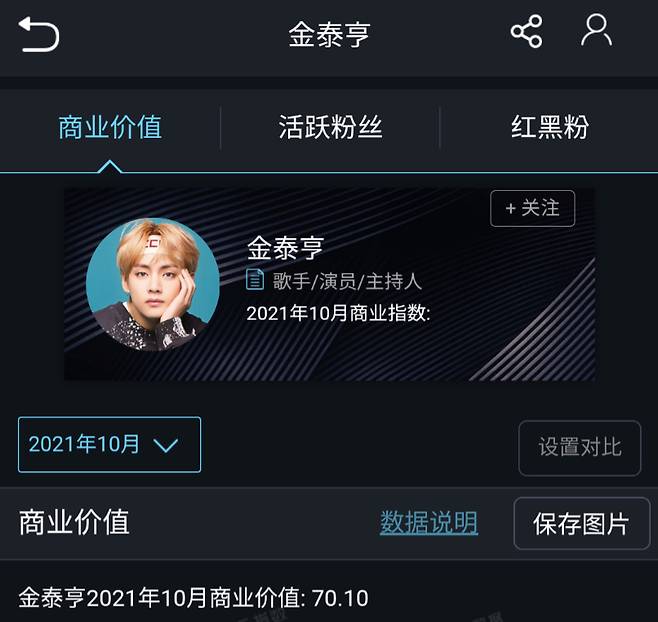Share this celebrity page
The height and width of the screenshot is (622, 658).
526,32
